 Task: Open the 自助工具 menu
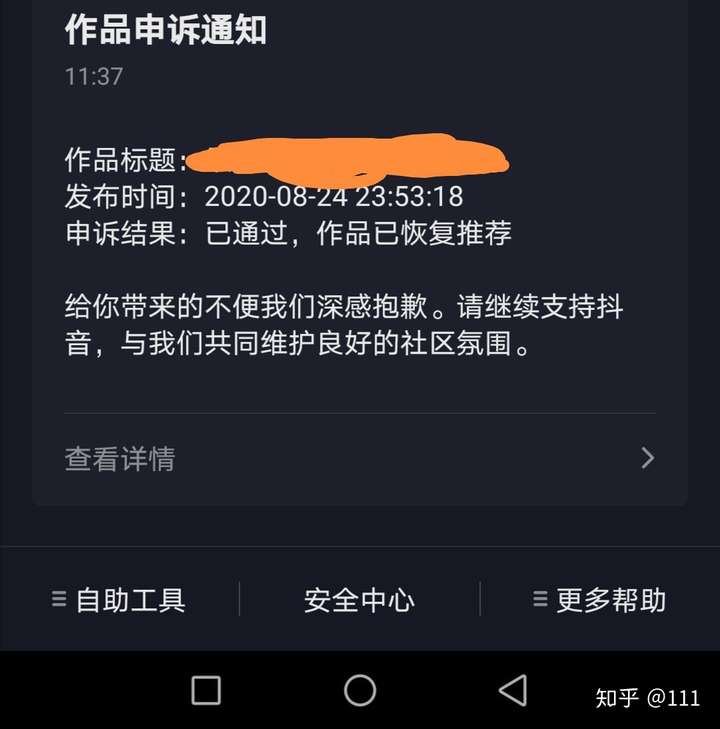(x=119, y=600)
